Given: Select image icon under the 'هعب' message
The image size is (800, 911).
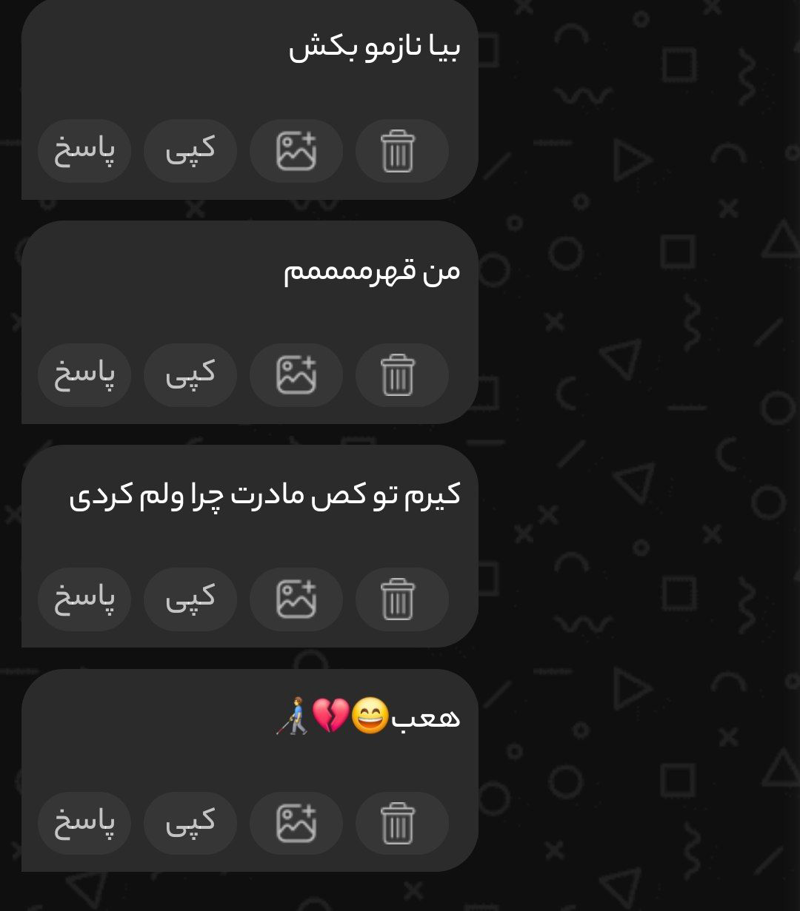Looking at the screenshot, I should [296, 823].
